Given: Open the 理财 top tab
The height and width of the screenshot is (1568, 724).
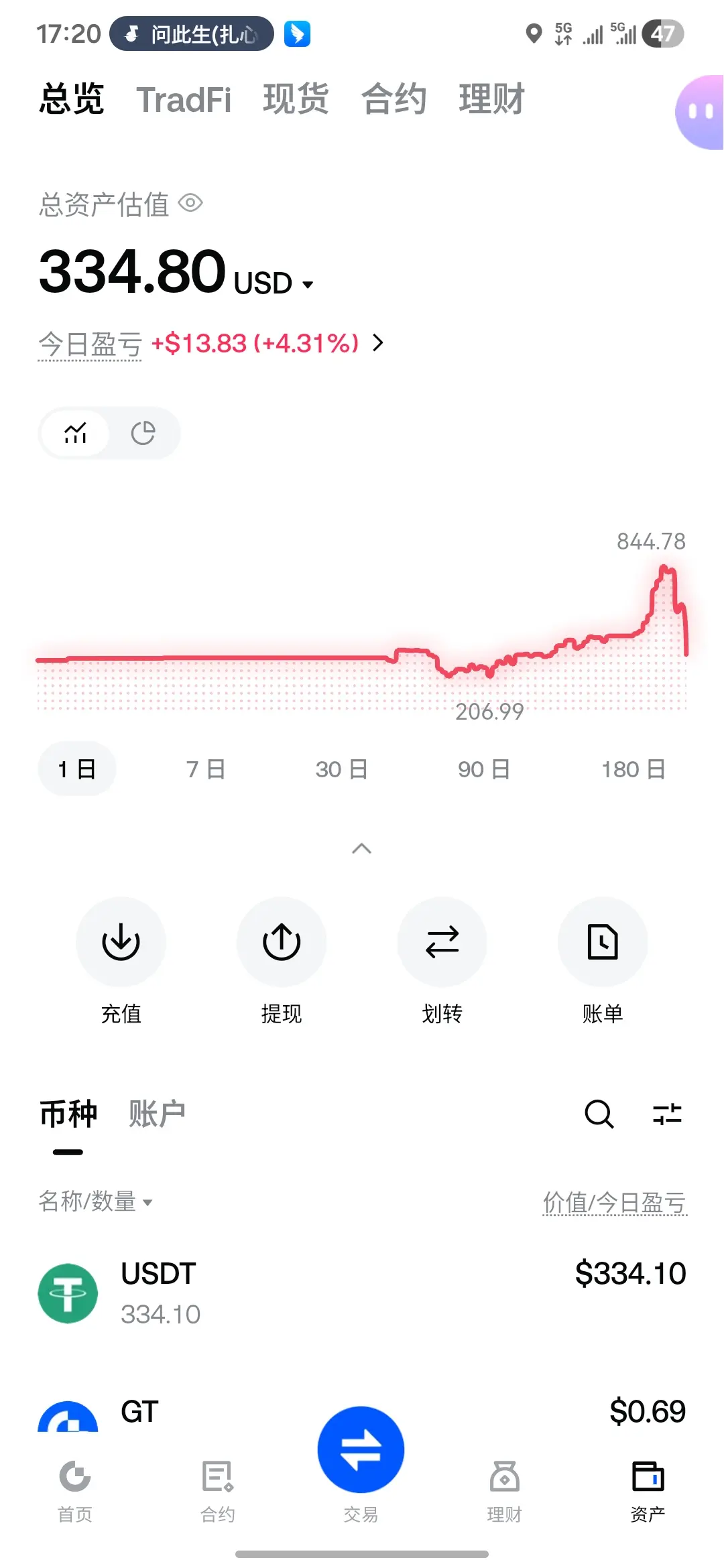Looking at the screenshot, I should click(x=491, y=100).
